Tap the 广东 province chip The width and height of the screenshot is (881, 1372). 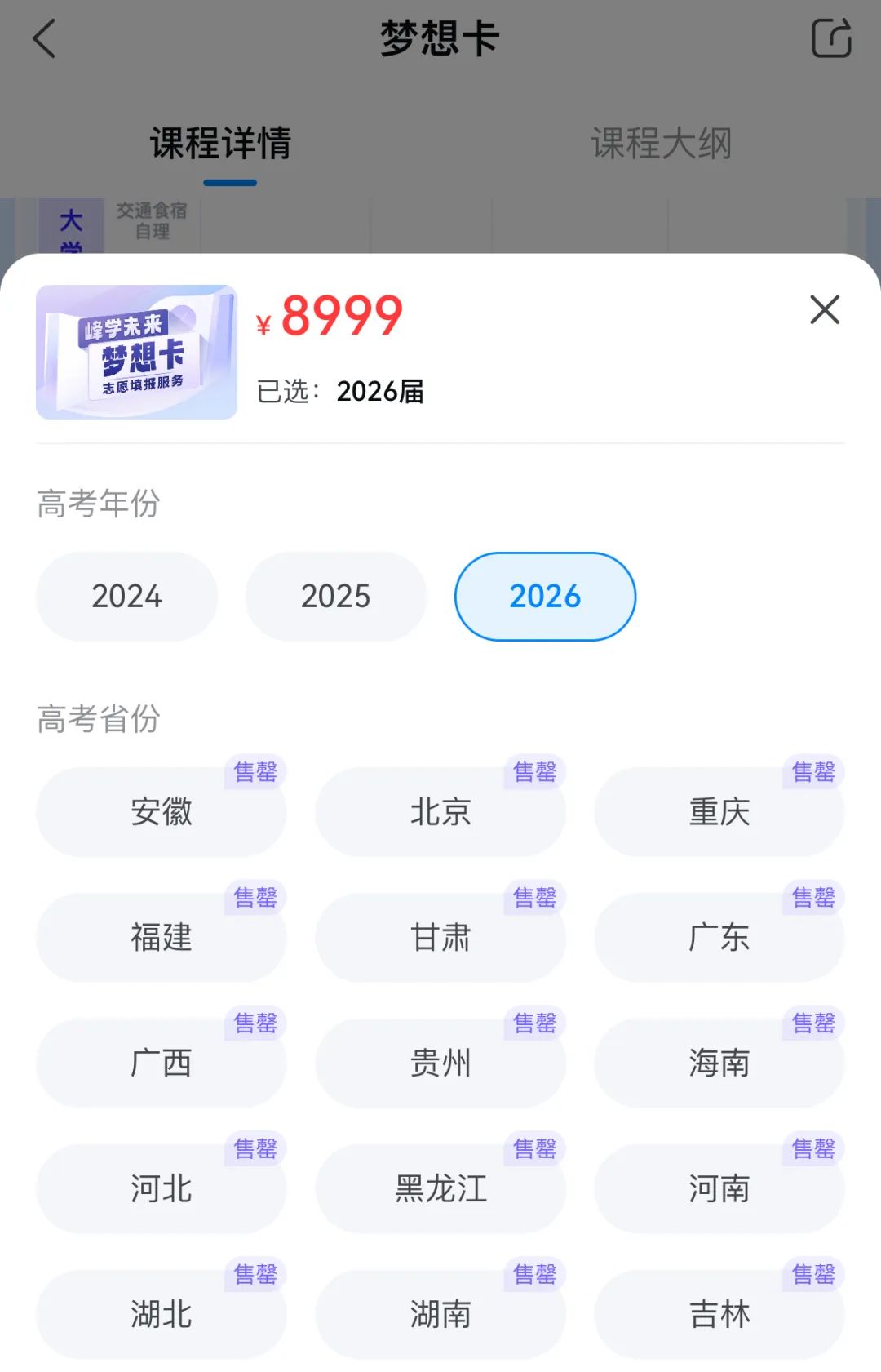[x=719, y=938]
